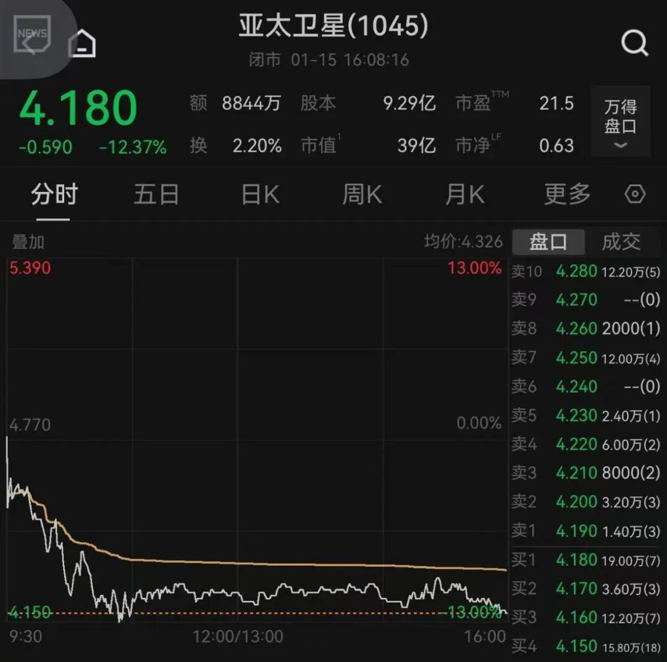Switch to the 成交 trades tab

pyautogui.click(x=620, y=241)
